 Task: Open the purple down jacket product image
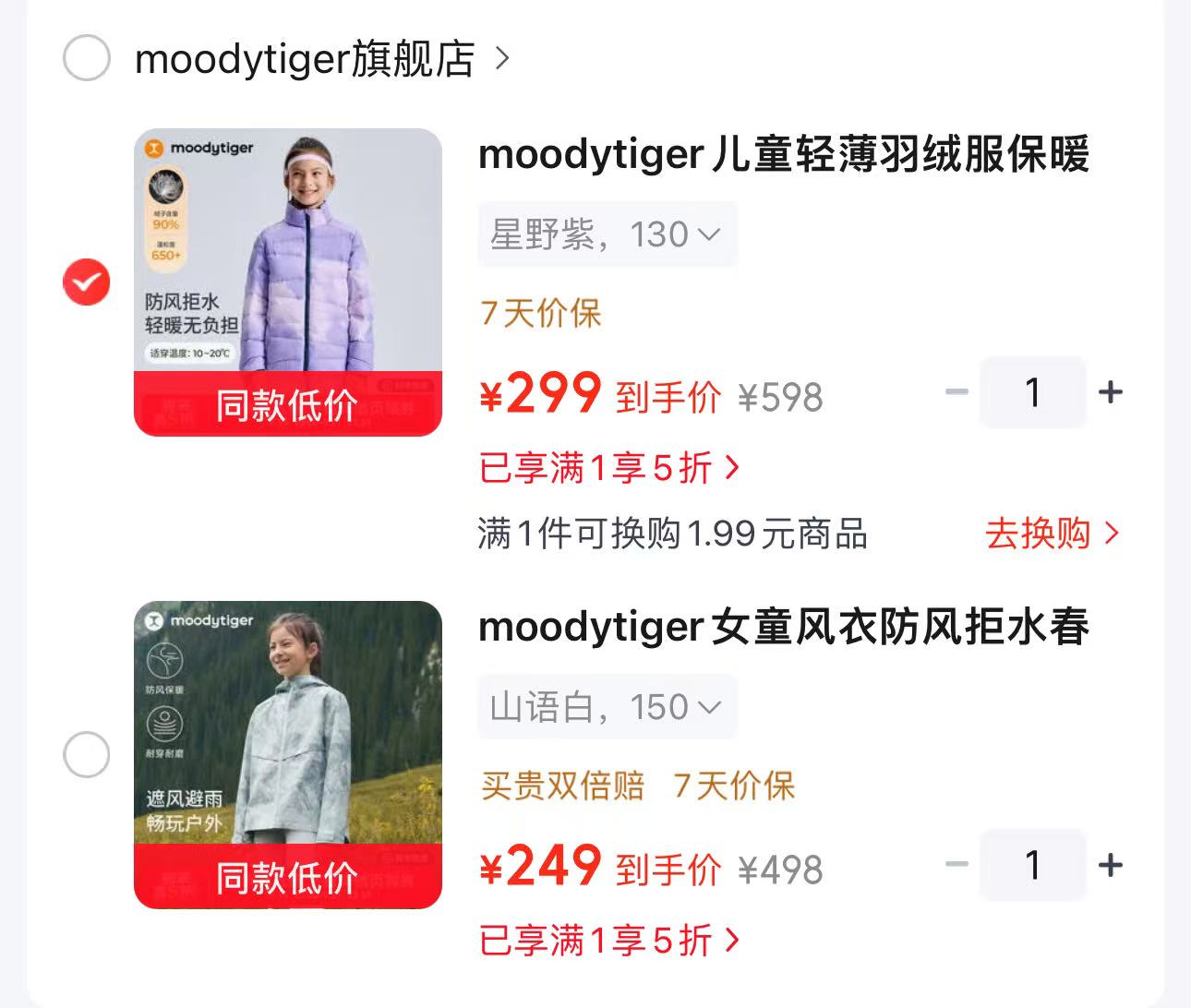[x=288, y=282]
